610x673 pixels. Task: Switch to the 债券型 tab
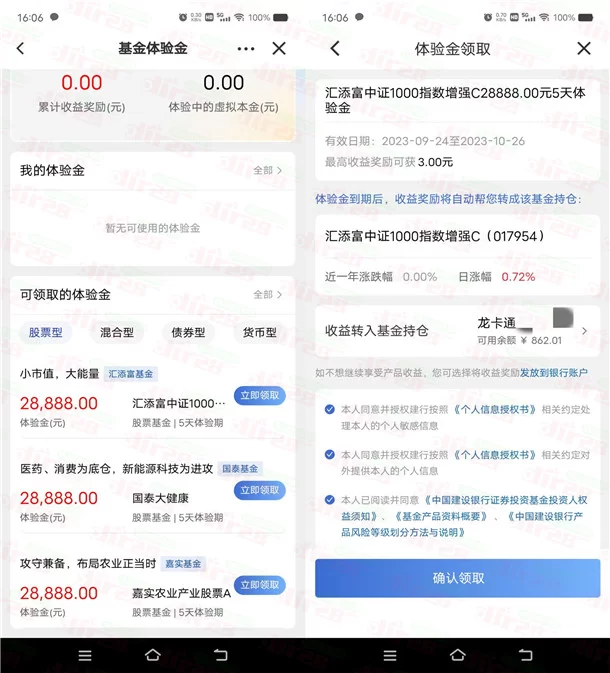pos(189,333)
